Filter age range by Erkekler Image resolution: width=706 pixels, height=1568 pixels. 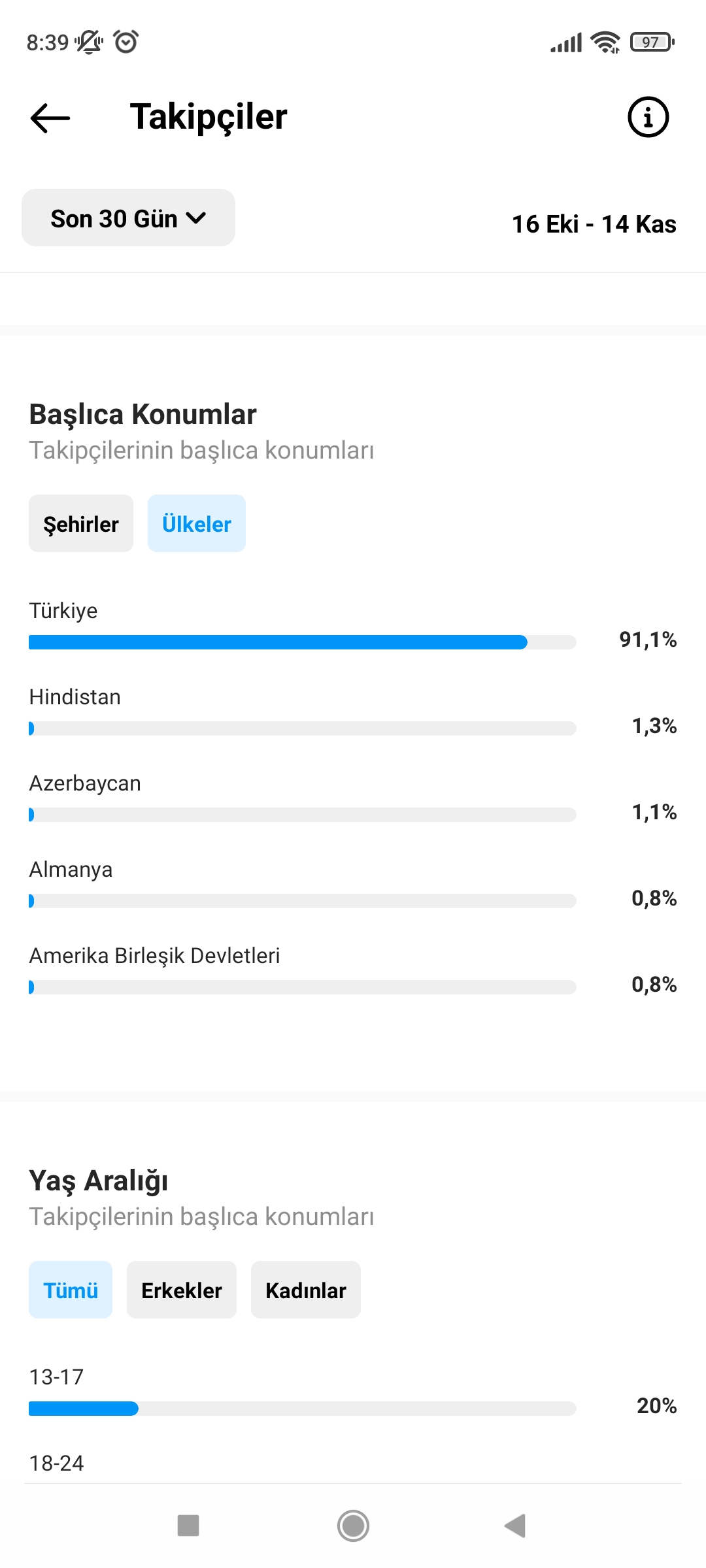(x=182, y=1290)
